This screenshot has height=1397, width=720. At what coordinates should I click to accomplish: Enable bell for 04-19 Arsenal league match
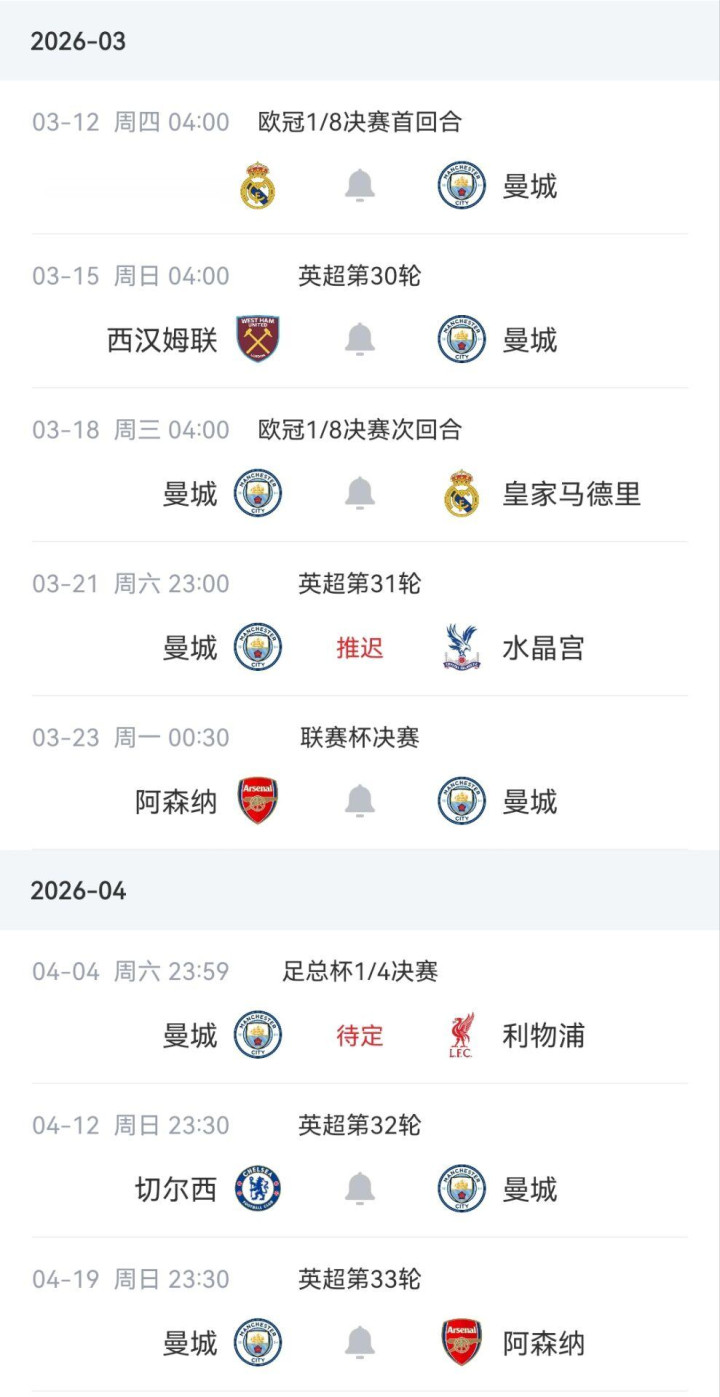click(360, 1343)
